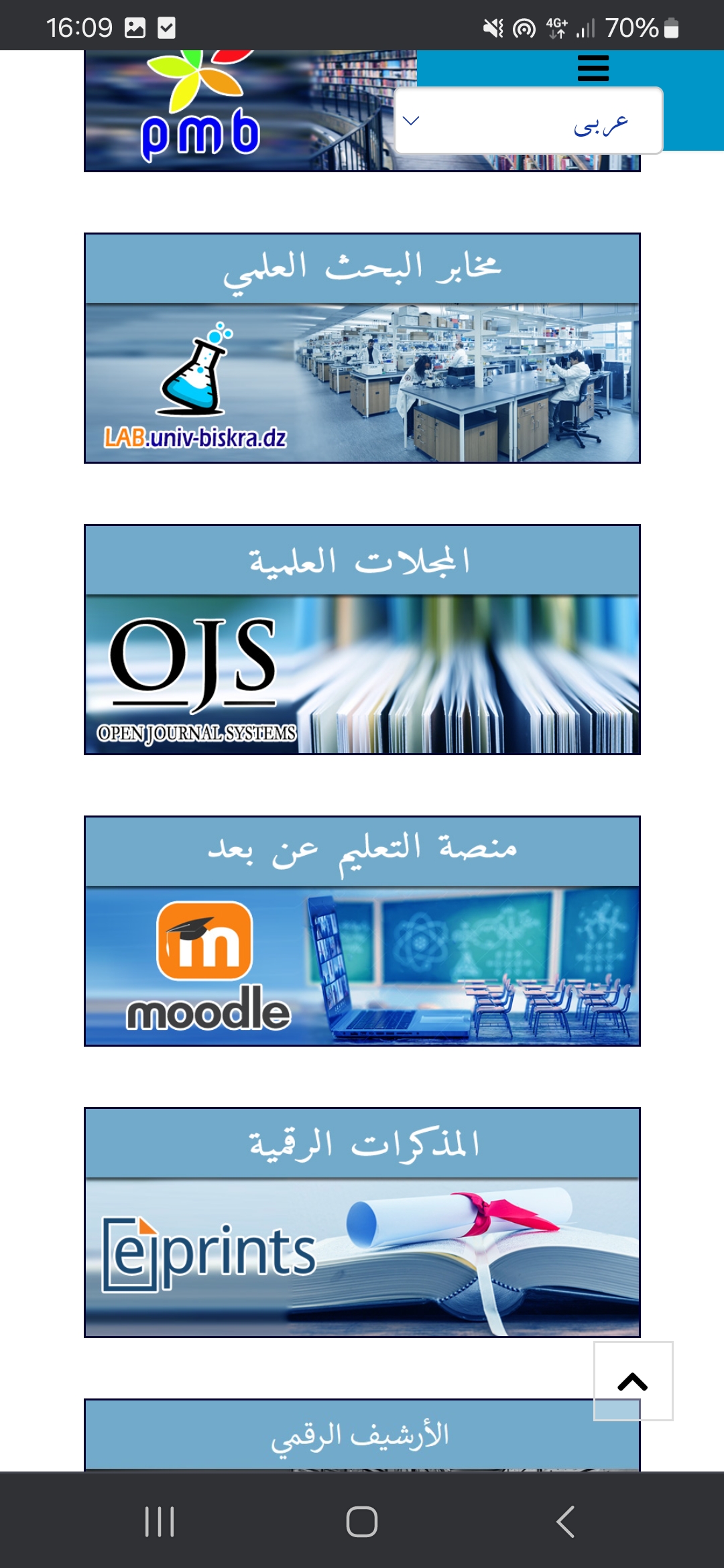Expand the عربى language dropdown

tap(529, 121)
